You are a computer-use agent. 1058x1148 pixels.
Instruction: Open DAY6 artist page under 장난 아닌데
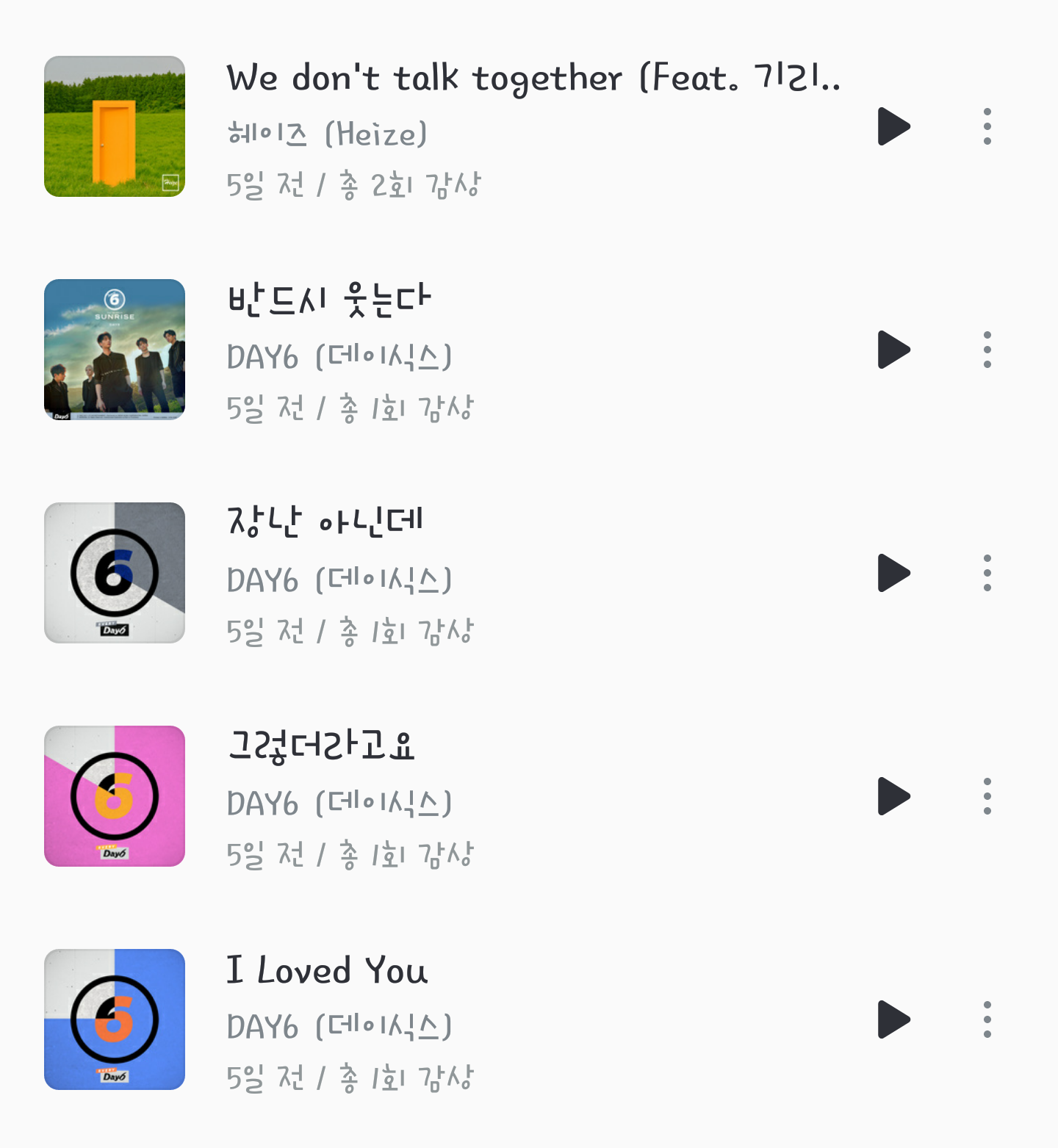(x=339, y=579)
